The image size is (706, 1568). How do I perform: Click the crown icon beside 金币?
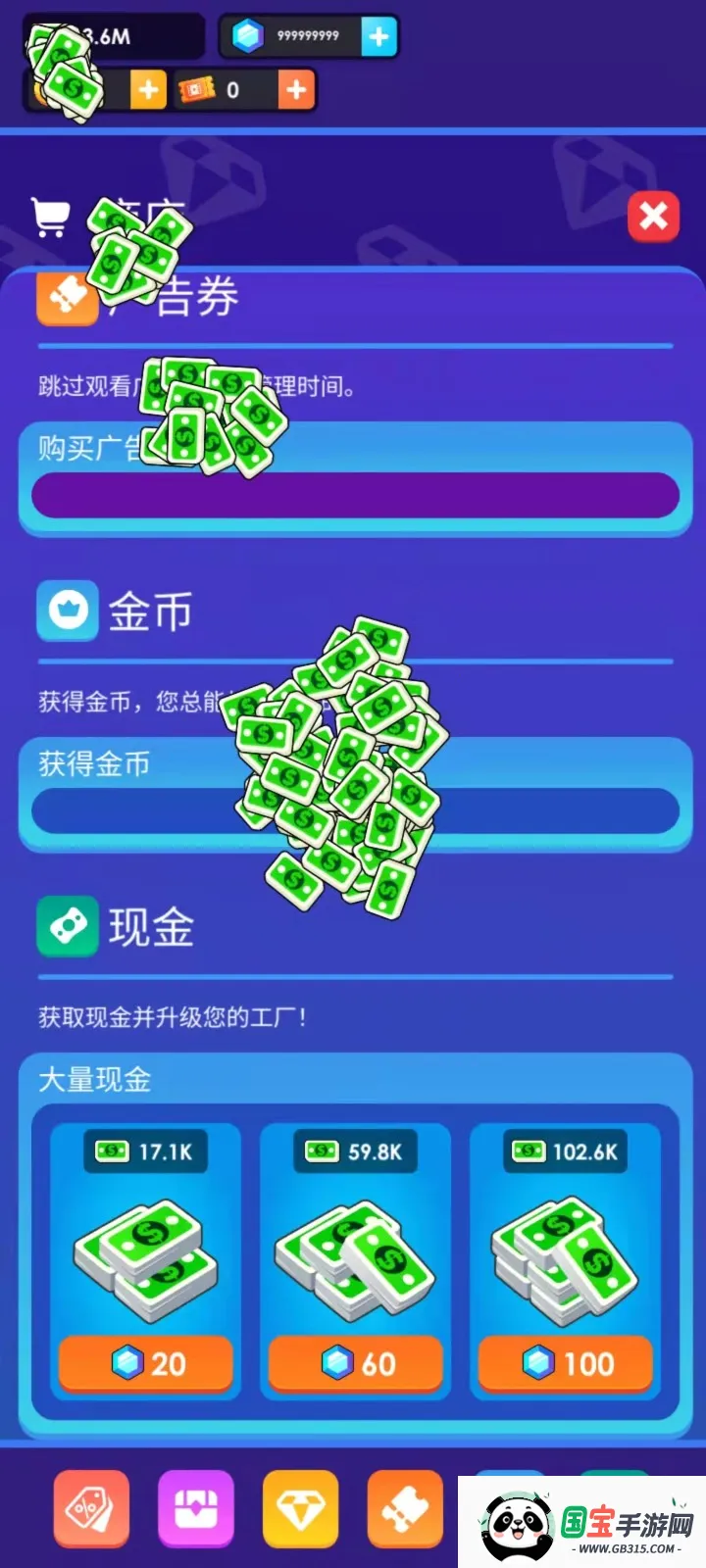click(x=67, y=611)
